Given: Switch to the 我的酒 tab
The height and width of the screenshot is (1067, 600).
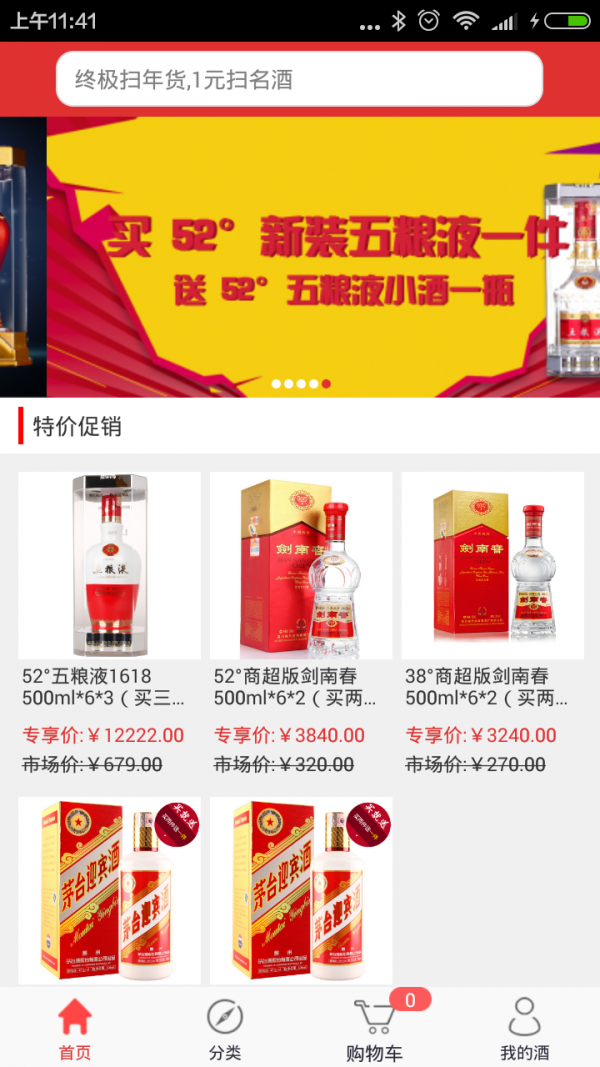Looking at the screenshot, I should point(525,1028).
